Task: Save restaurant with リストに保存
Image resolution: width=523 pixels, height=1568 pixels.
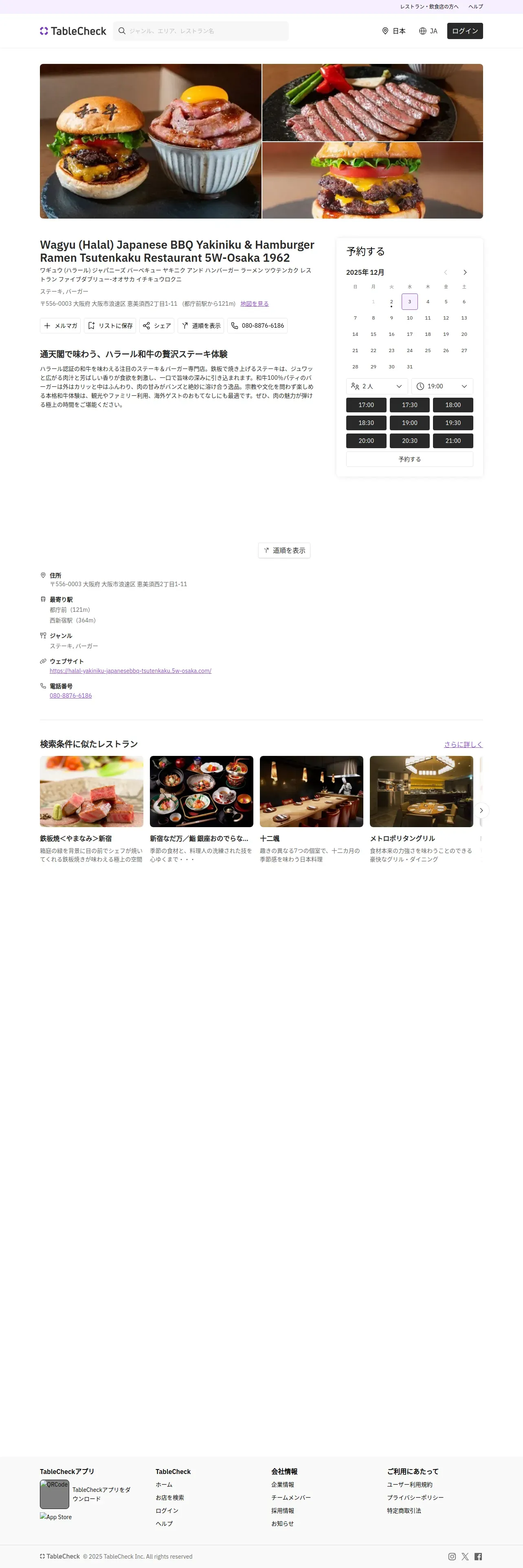Action: 110,326
